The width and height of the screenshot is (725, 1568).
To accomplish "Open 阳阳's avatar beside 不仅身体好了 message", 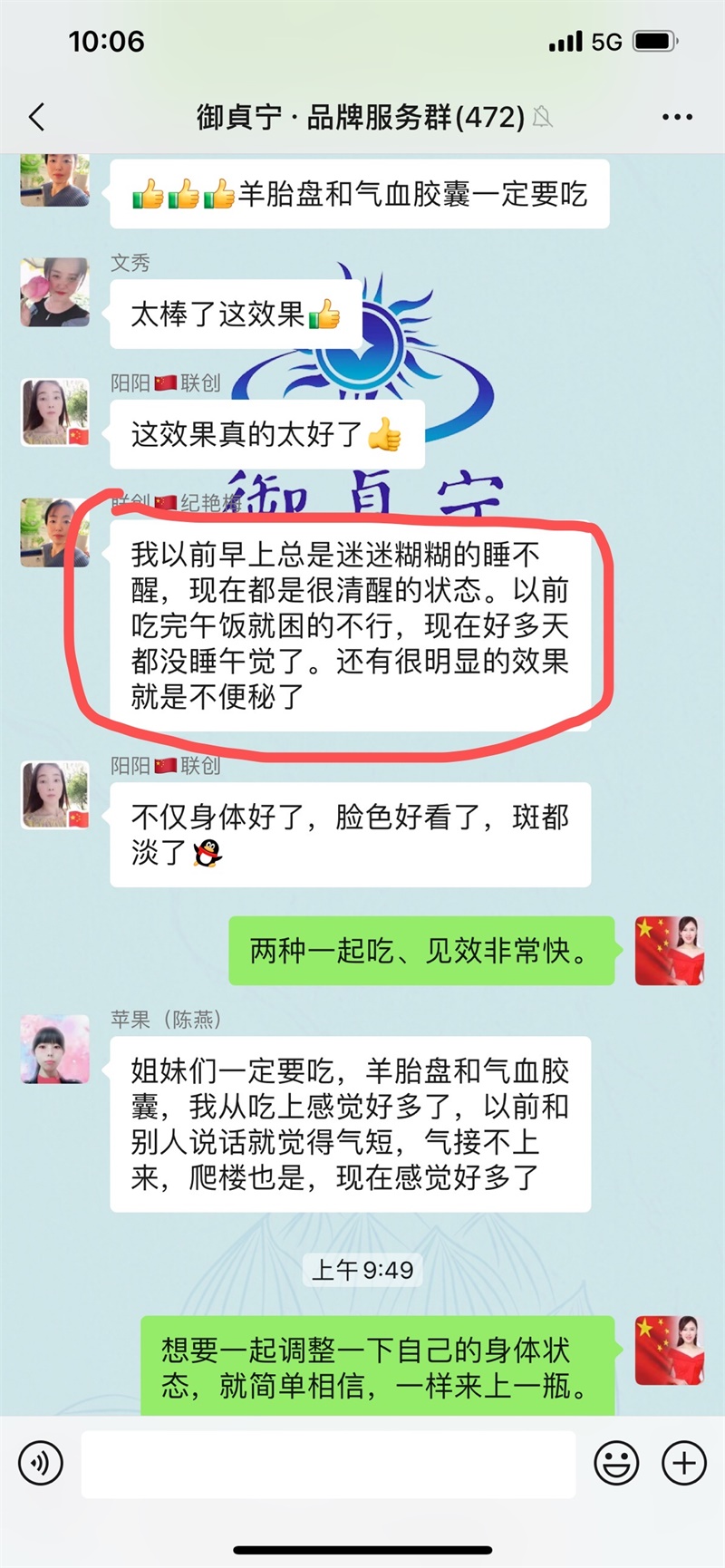I will pos(55,795).
